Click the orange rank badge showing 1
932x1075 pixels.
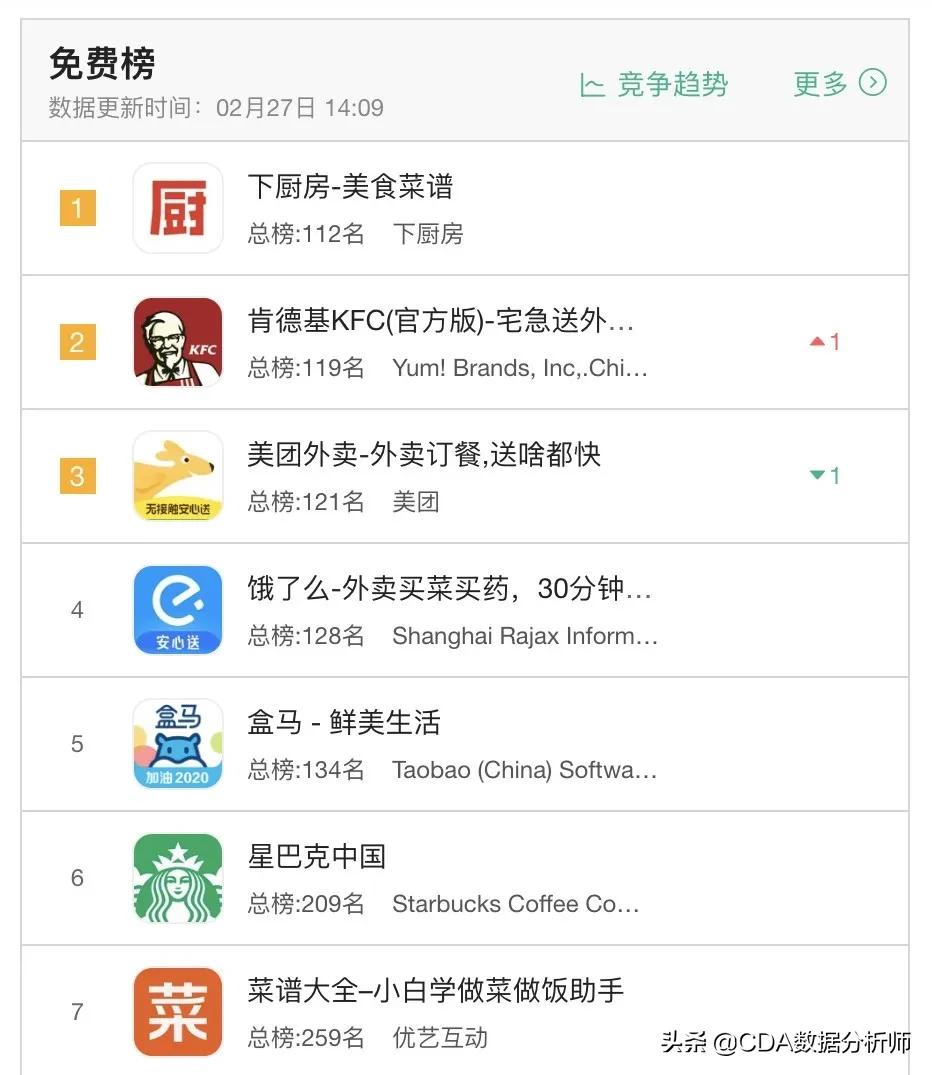tap(77, 208)
